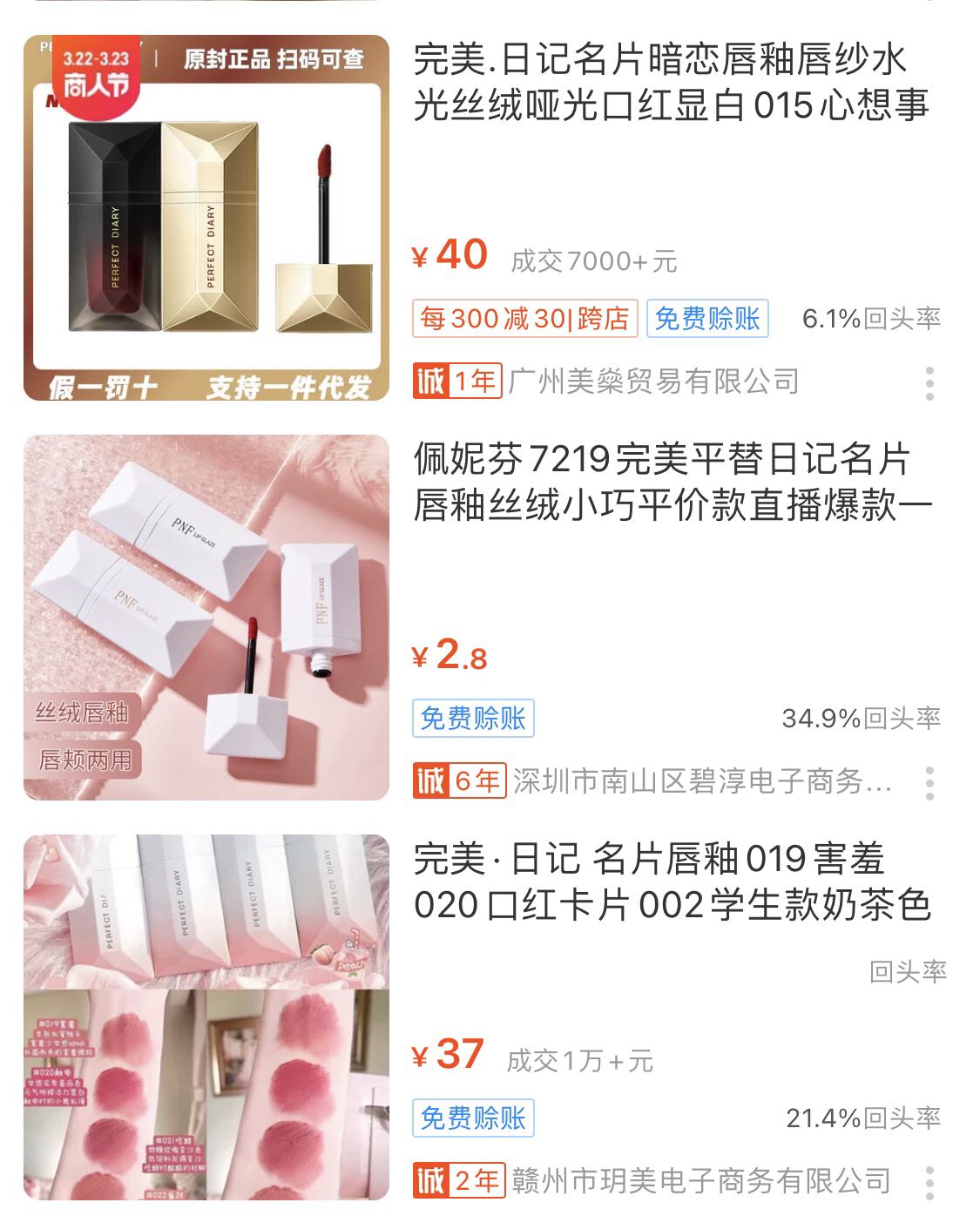The width and height of the screenshot is (980, 1216).
Task: Open the Perfect Diary 015 lip glaze listing
Action: pyautogui.click(x=671, y=83)
